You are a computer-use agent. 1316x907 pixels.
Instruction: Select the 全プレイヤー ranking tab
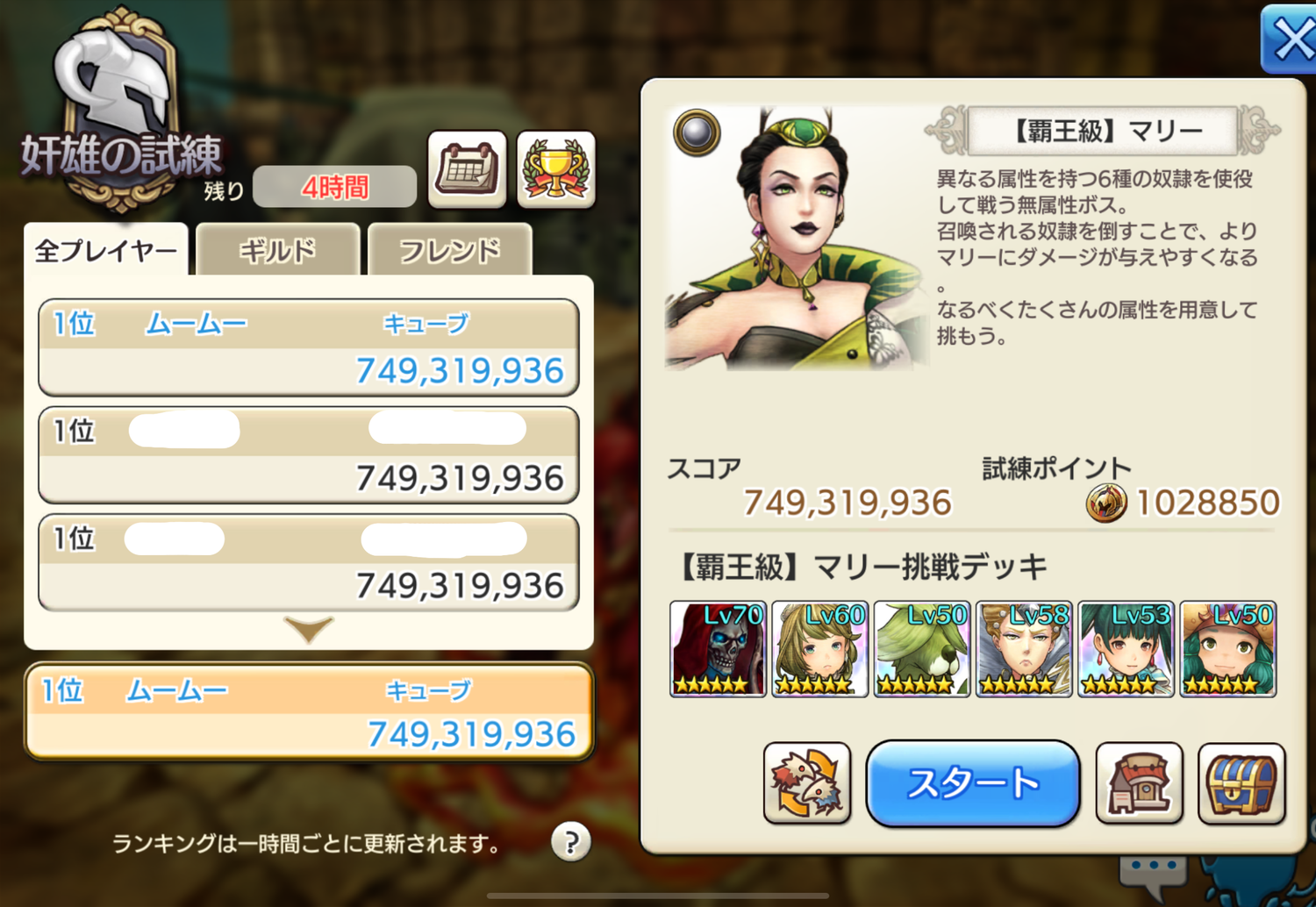click(105, 251)
